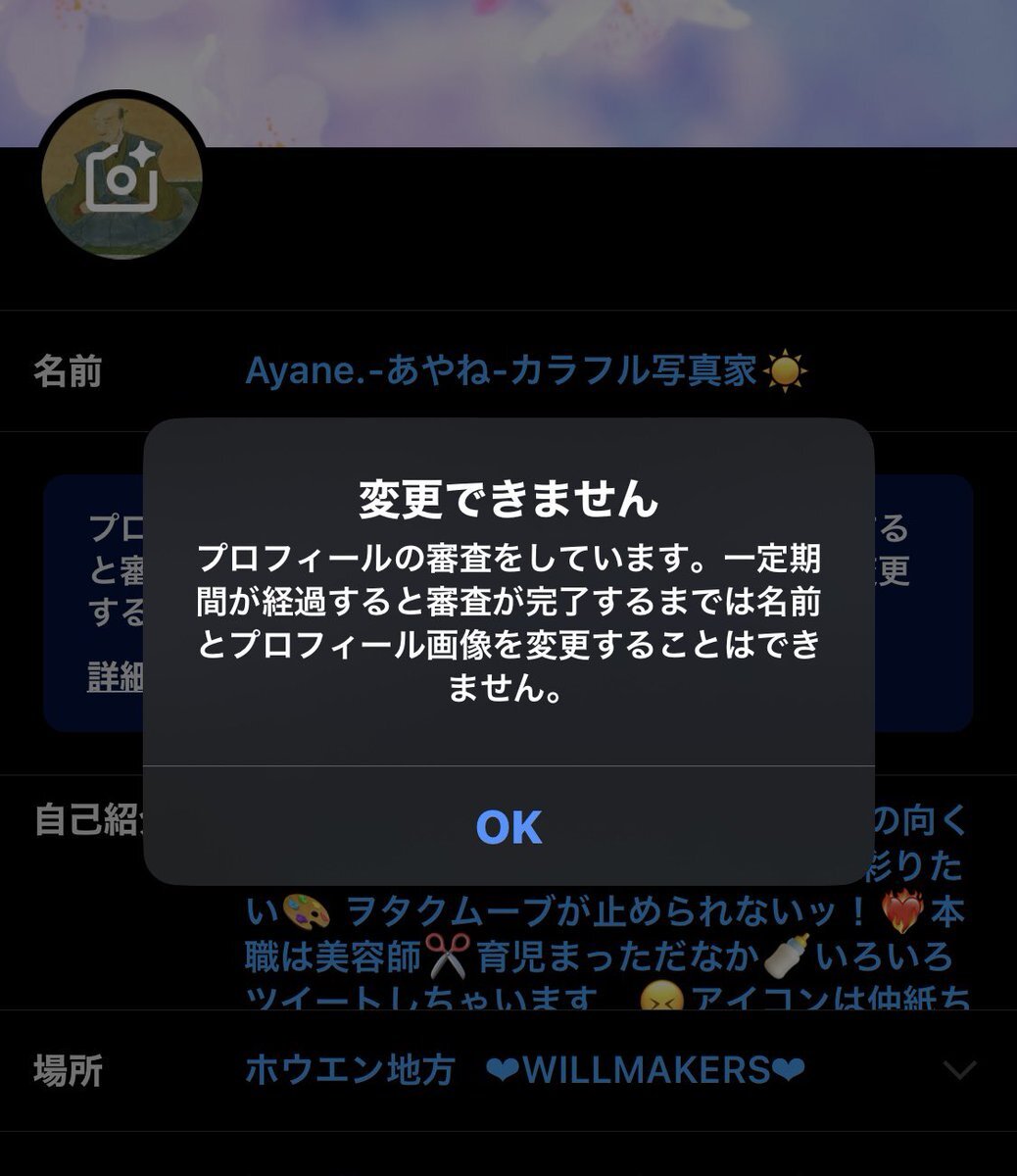The width and height of the screenshot is (1017, 1176).
Task: Change the profile photo via camera icon
Action: 121,177
